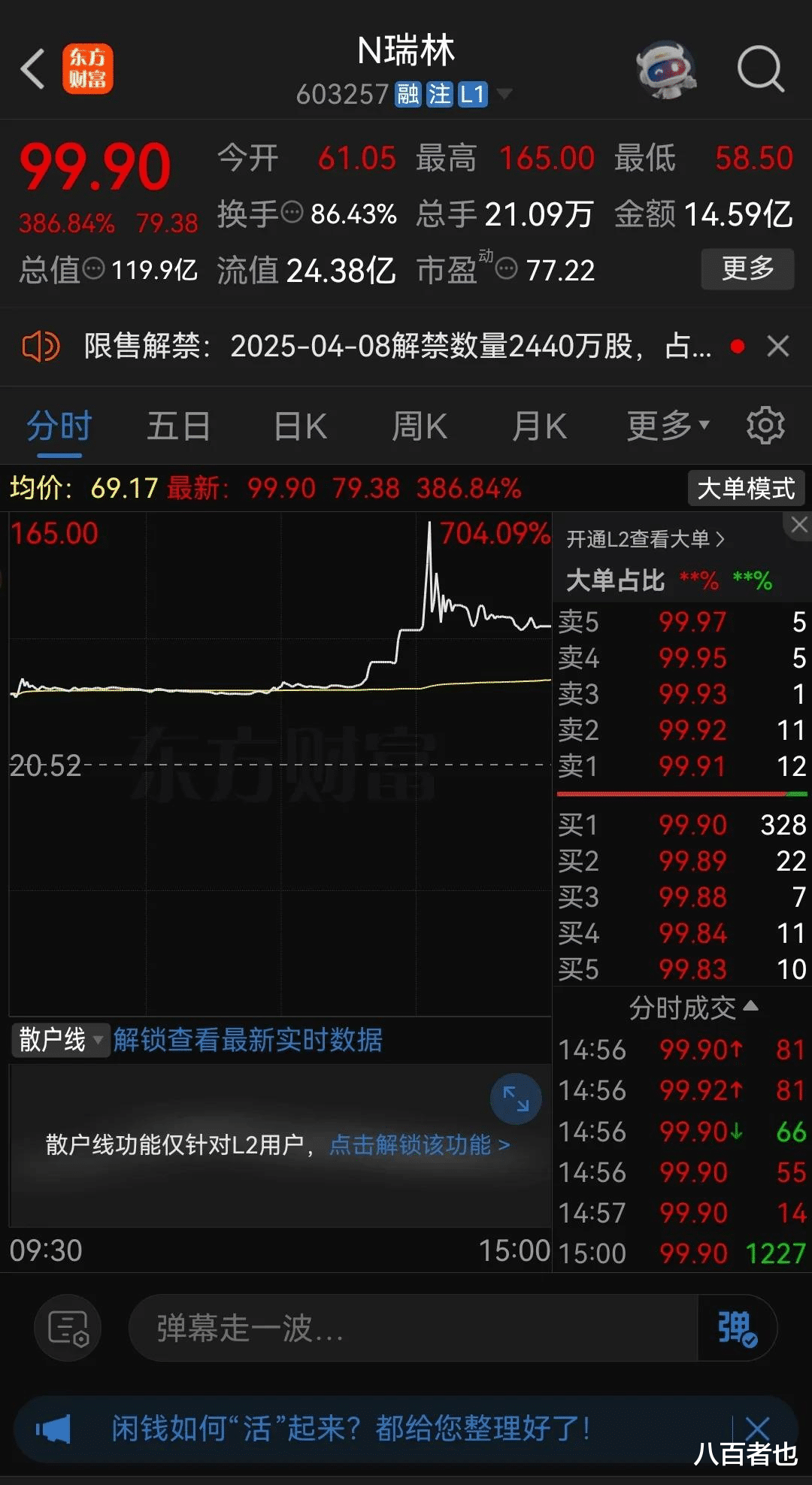
Task: Expand the chart to fullscreen
Action: 516,1099
